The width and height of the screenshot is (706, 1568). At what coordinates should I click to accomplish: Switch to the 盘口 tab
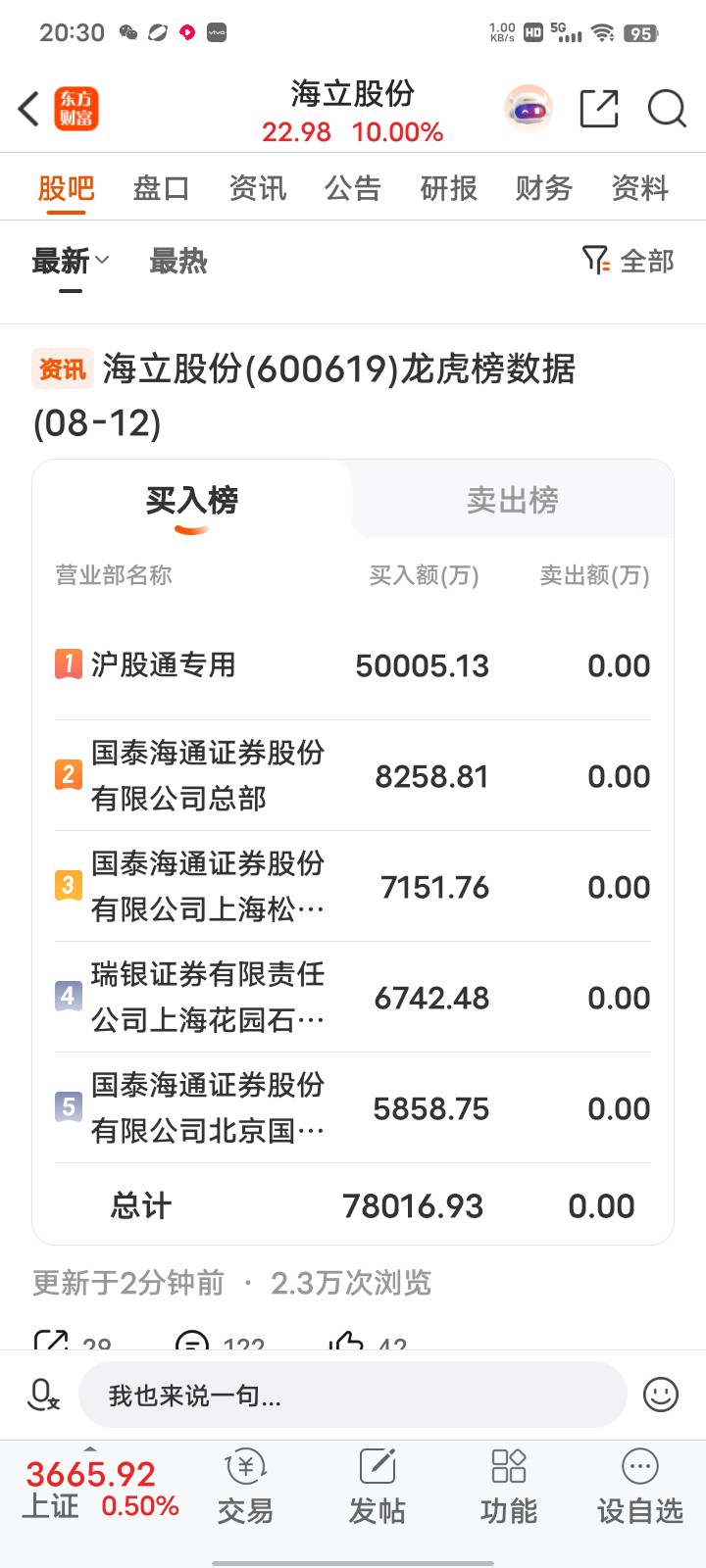point(161,187)
